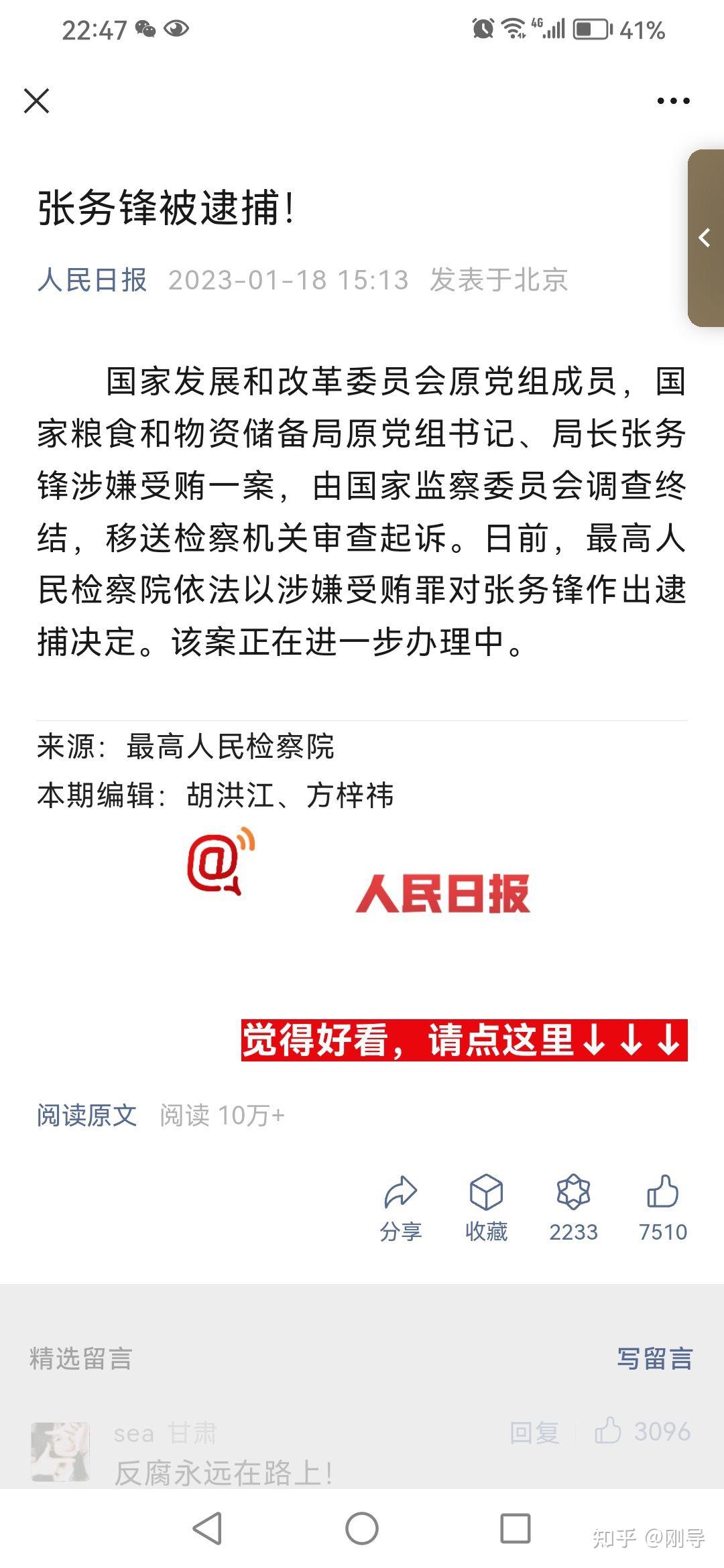The width and height of the screenshot is (724, 1568).
Task: Expand the side floating arrow panel
Action: coord(705,238)
